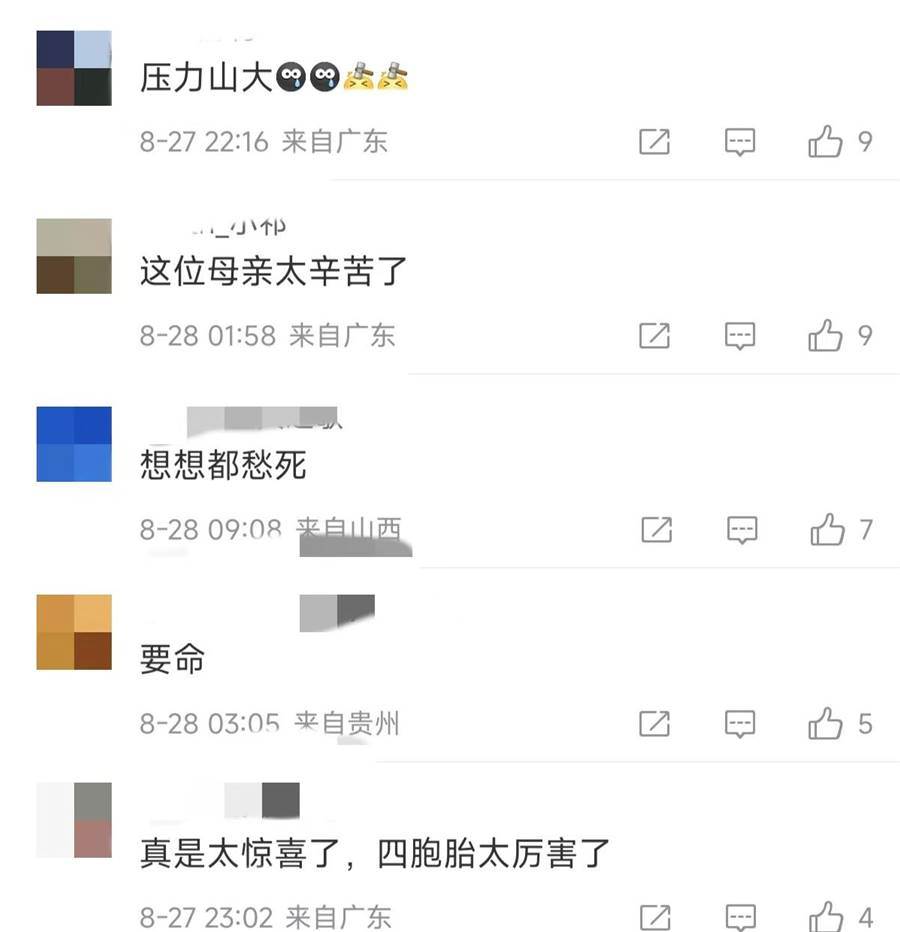900x932 pixels.
Task: Like the comment "想想都愁死"
Action: pos(828,529)
